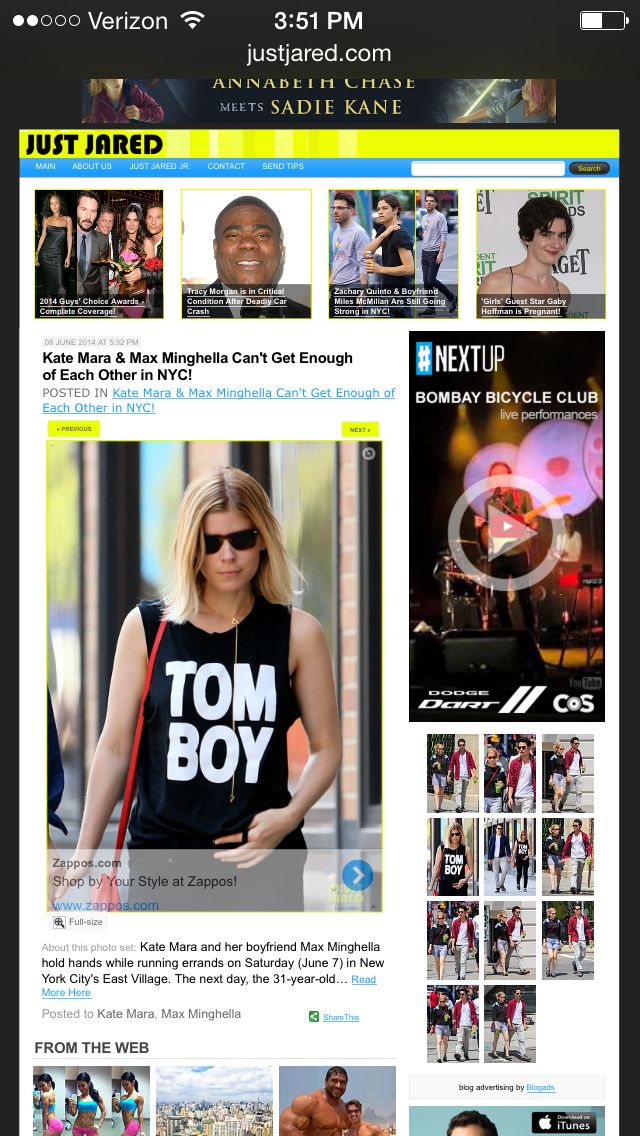Open the Gaby Hoffman pregnant story
This screenshot has height=1136, width=640.
[x=541, y=254]
